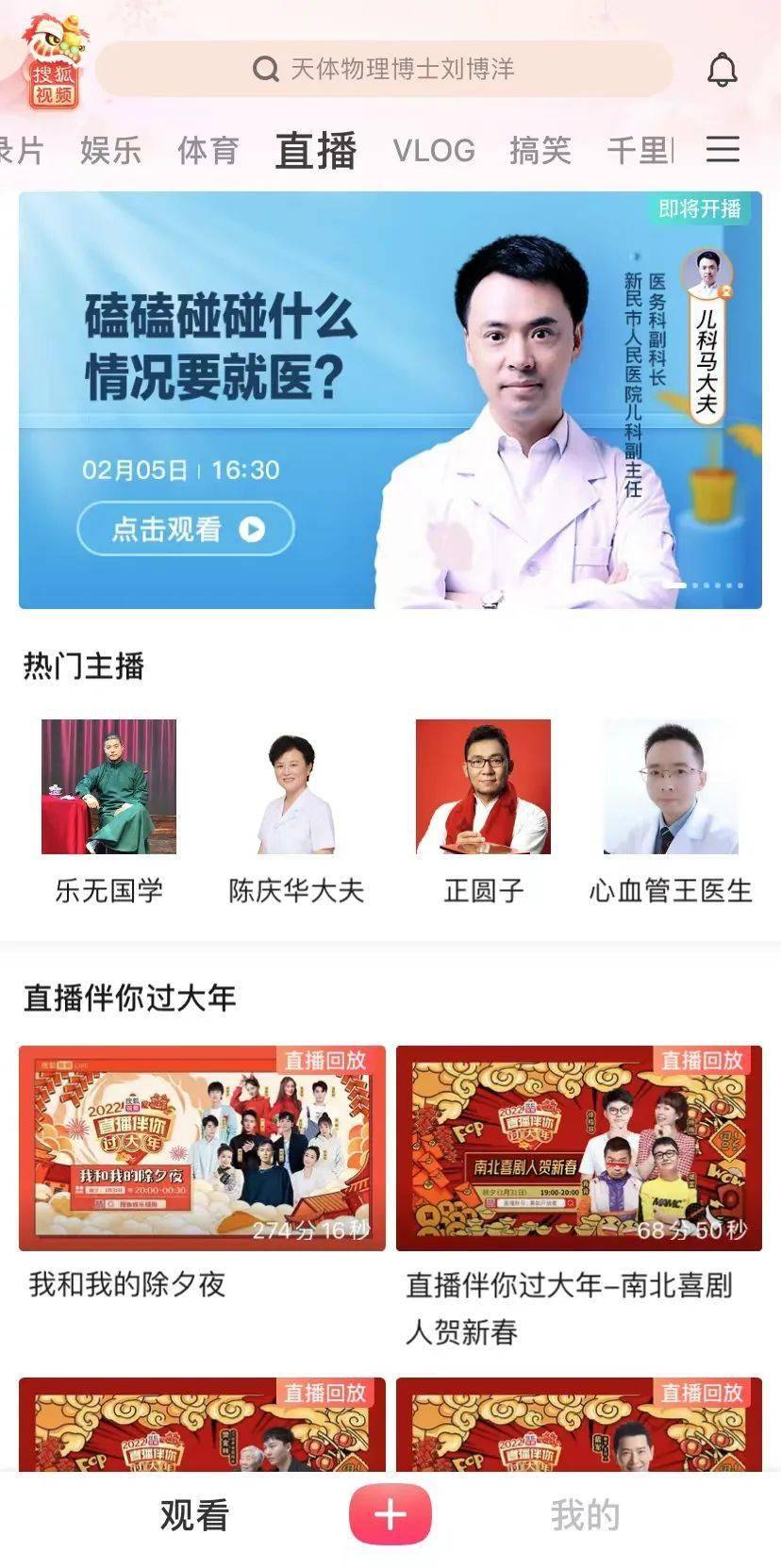Open the search box 天体物理博士刘博洋
781x1568 pixels.
(x=385, y=69)
